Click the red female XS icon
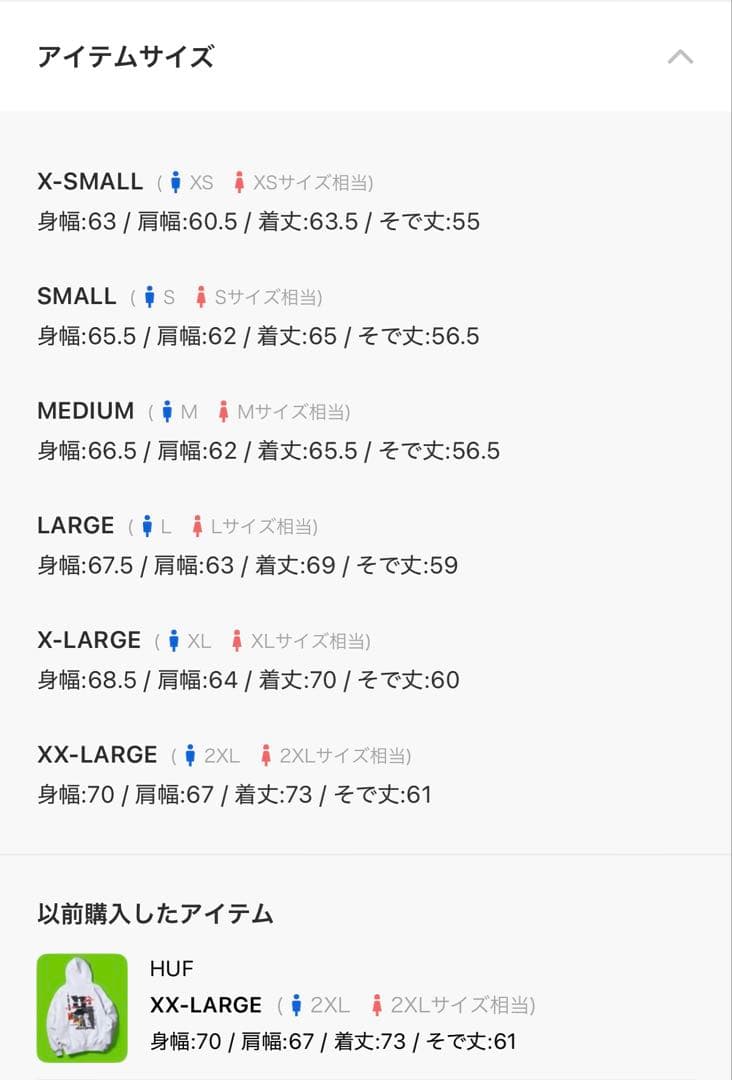Viewport: 732px width, 1080px height. 238,181
